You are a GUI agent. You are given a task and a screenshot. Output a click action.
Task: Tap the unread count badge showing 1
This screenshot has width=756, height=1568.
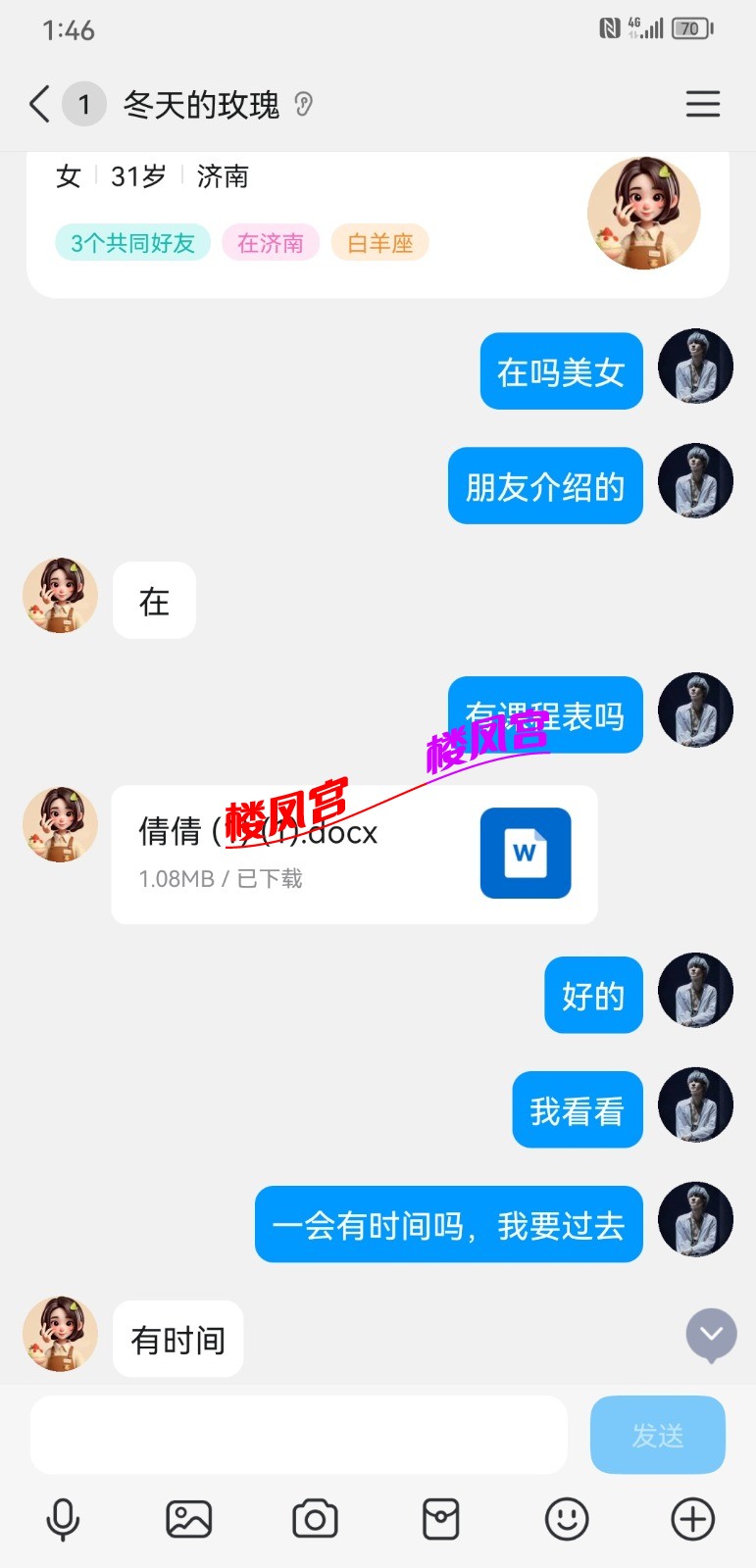point(84,103)
